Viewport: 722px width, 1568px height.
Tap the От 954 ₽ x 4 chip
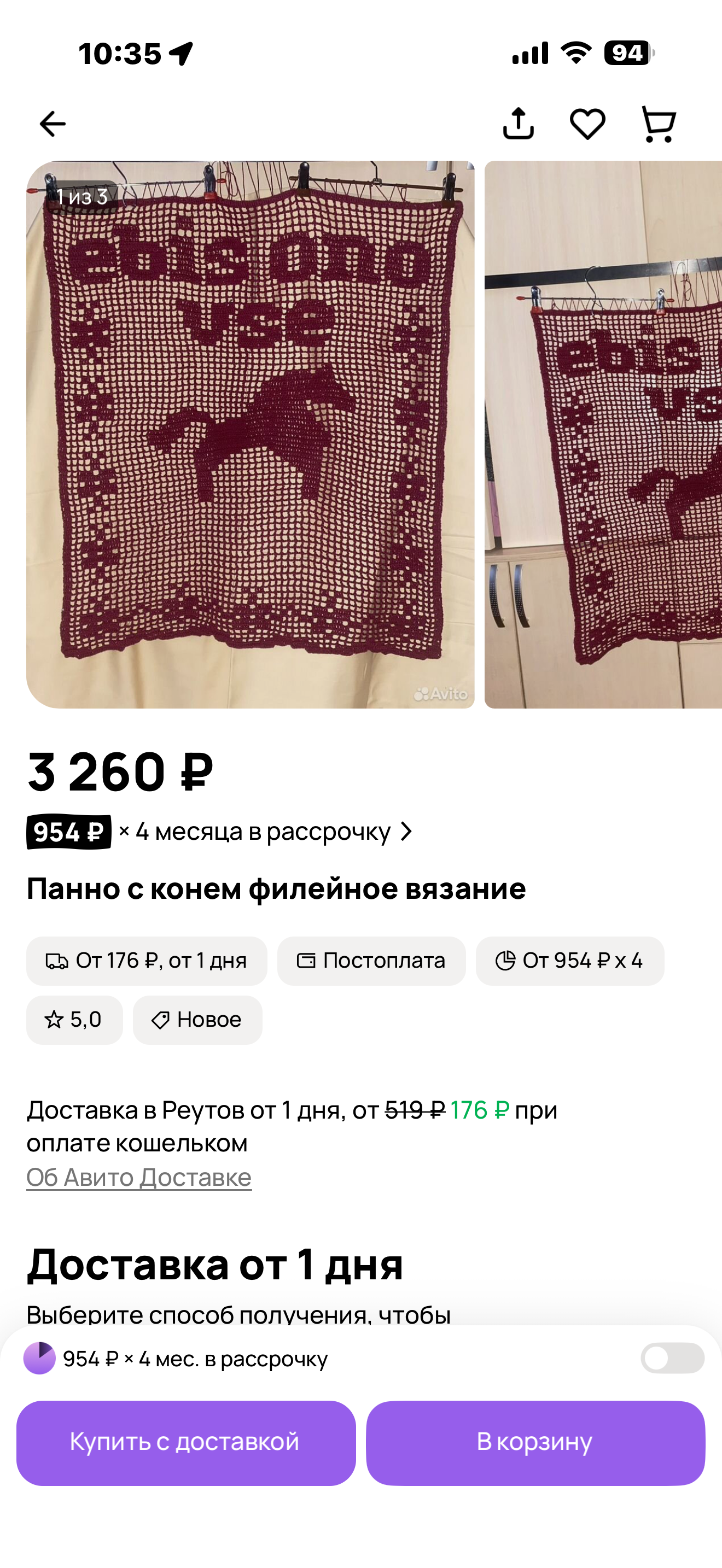pos(570,961)
